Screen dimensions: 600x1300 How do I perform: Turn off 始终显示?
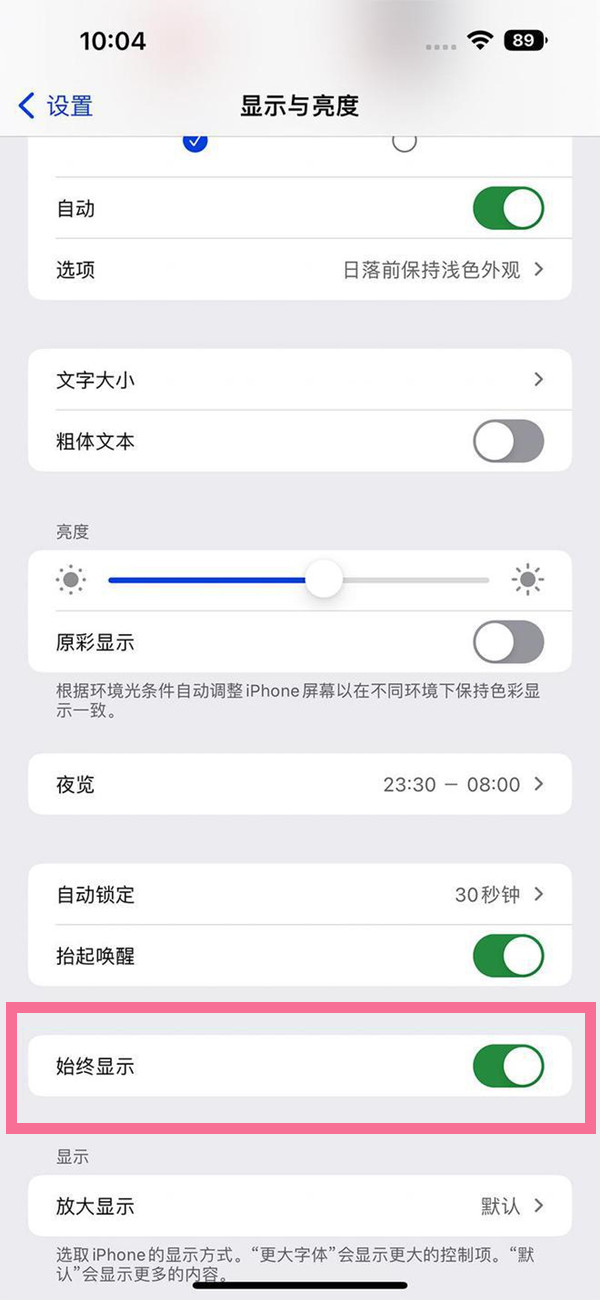(508, 1067)
